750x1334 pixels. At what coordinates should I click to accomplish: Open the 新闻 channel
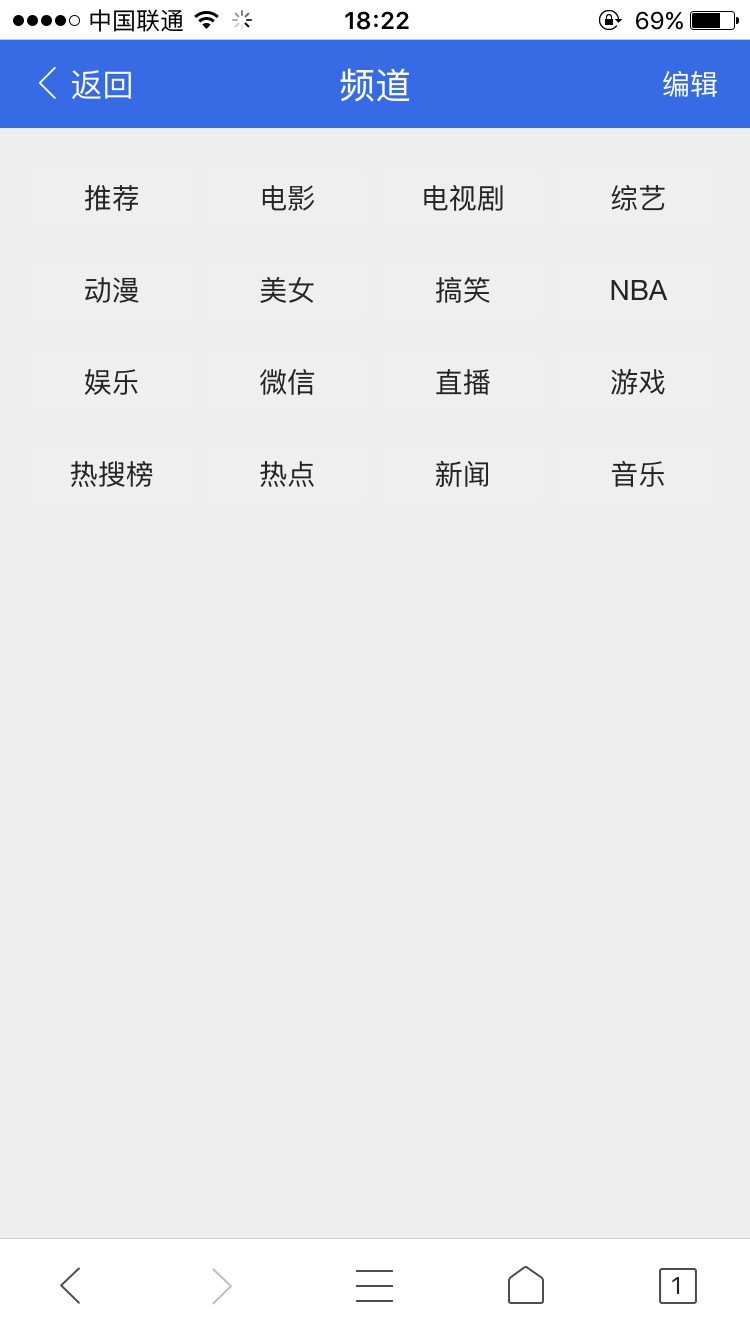click(x=463, y=474)
